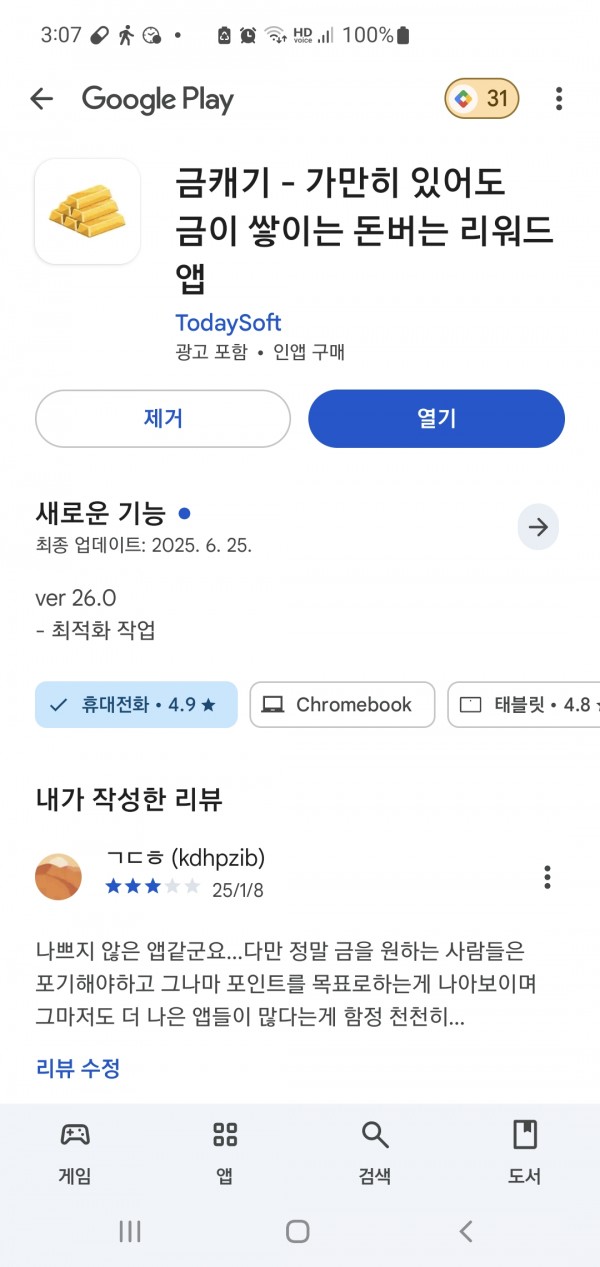The width and height of the screenshot is (600, 1267).
Task: Open the options menu on my review
Action: (x=547, y=877)
